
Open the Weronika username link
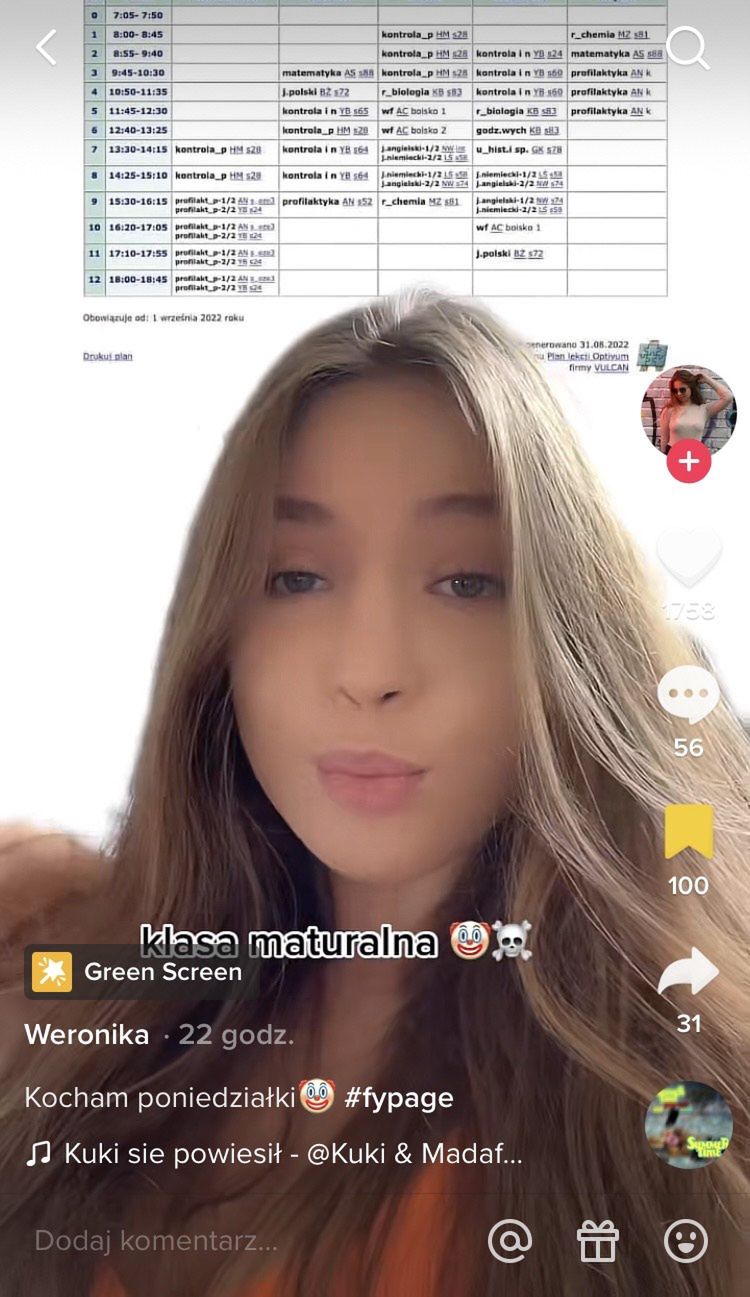coord(87,1035)
